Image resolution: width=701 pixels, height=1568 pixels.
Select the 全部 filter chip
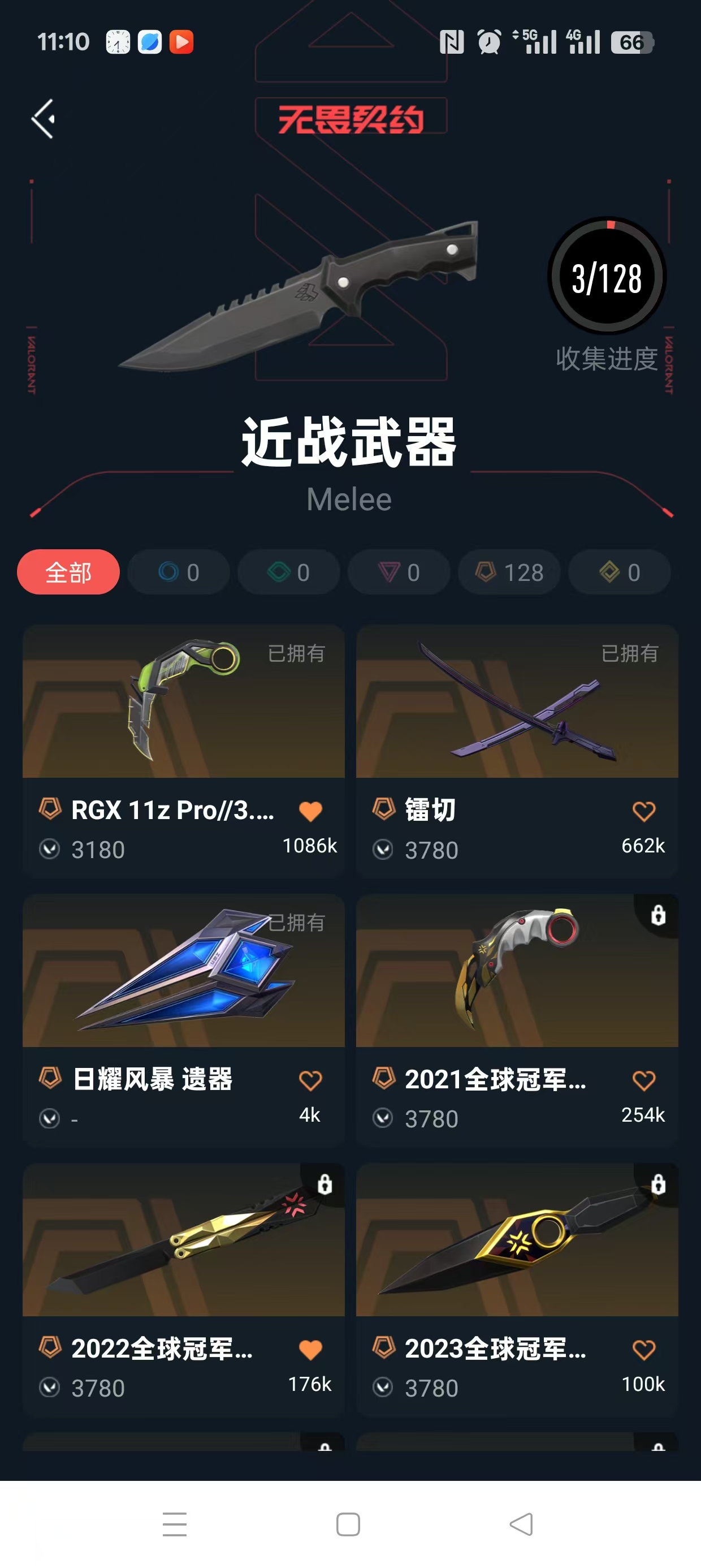[x=68, y=572]
